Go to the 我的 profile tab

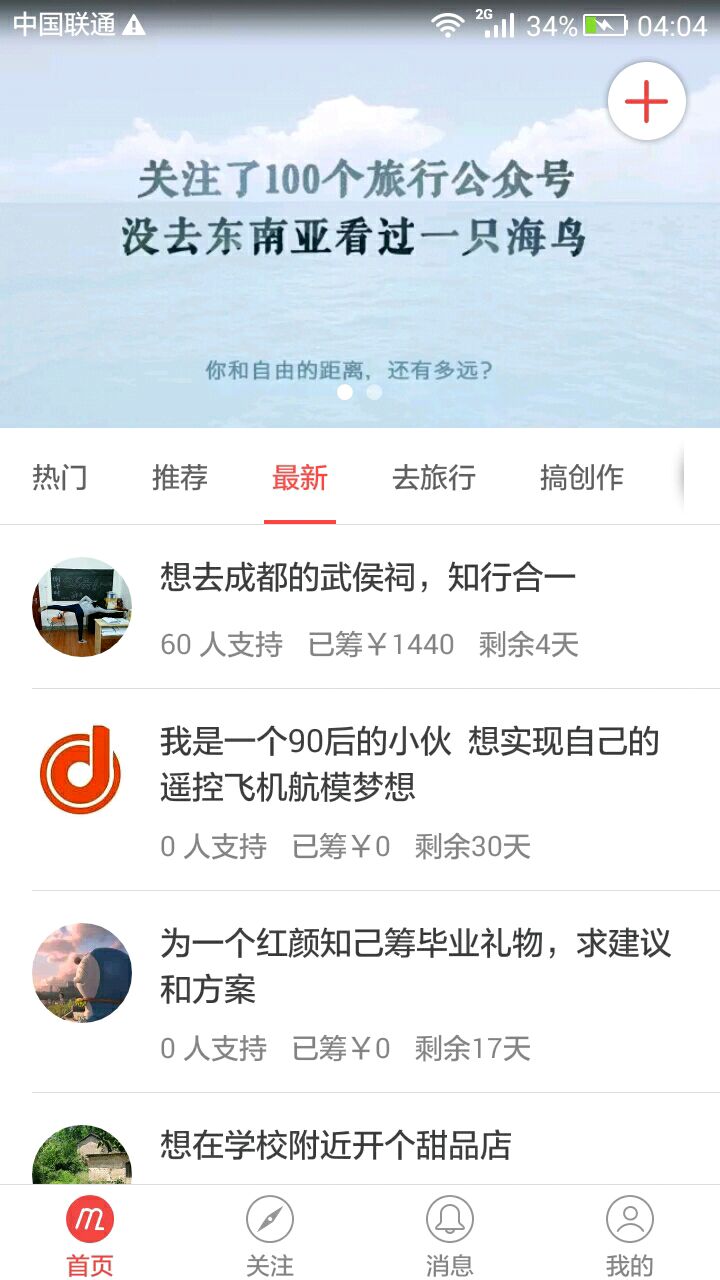[630, 1235]
